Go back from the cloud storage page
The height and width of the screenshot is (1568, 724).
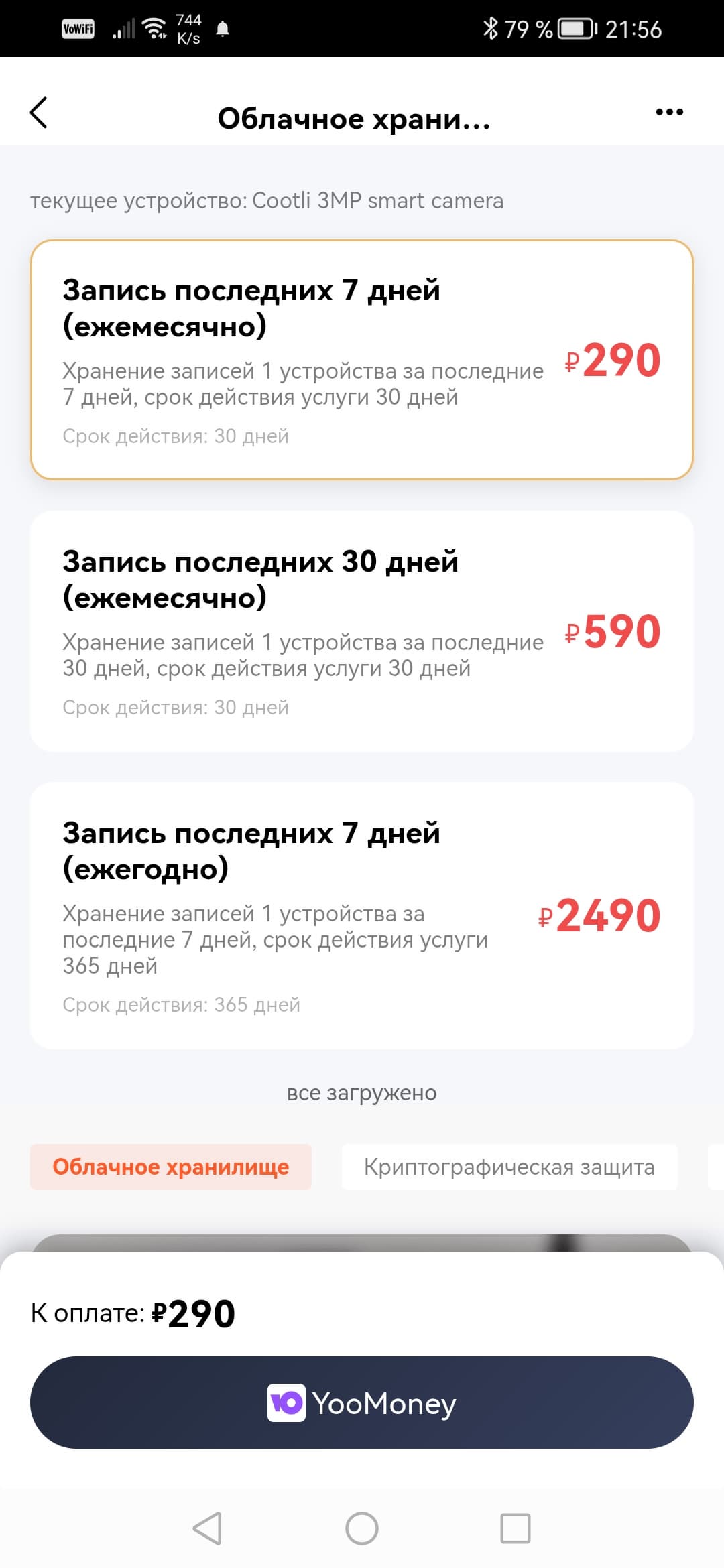point(39,113)
